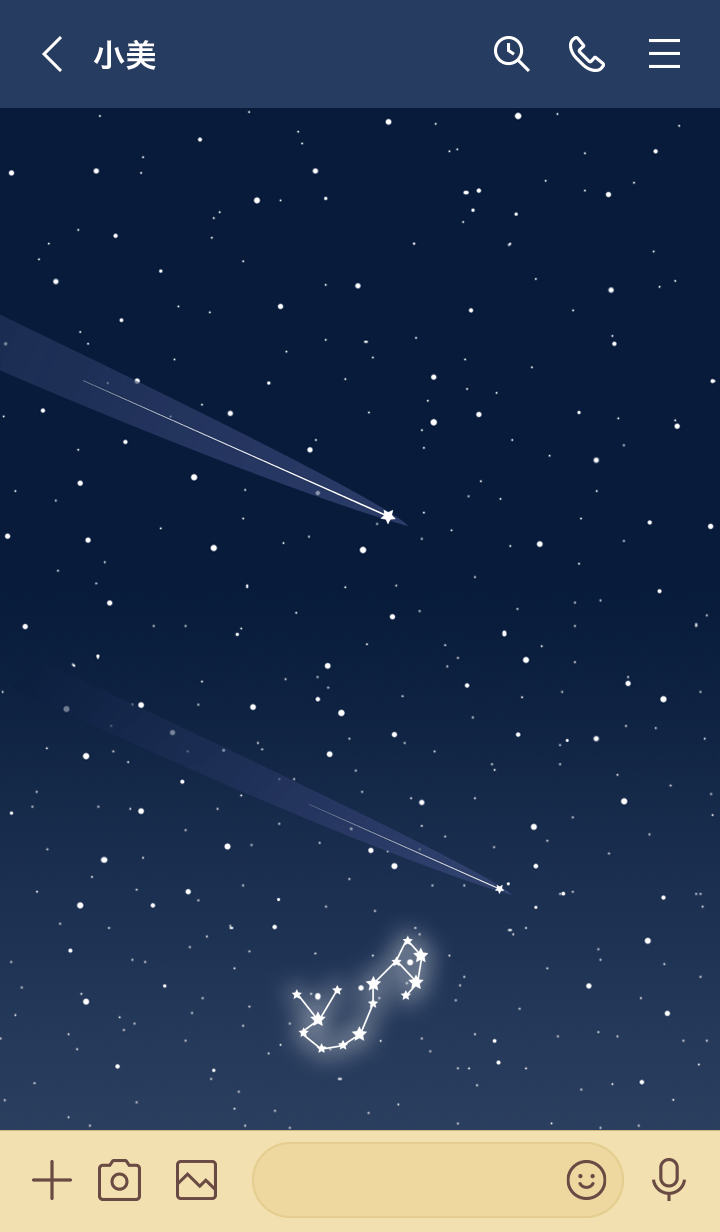Focus the message input field
The height and width of the screenshot is (1232, 720).
(x=405, y=1180)
